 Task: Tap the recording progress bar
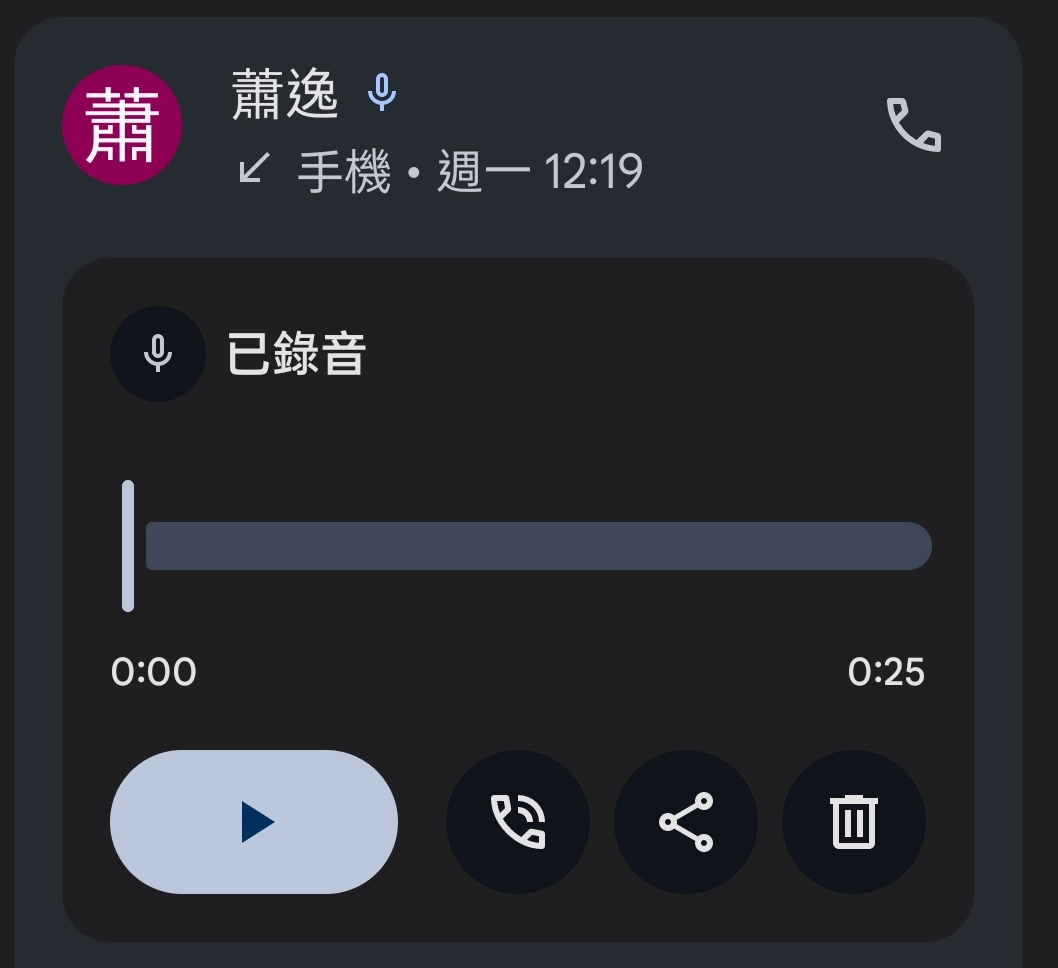pyautogui.click(x=538, y=546)
